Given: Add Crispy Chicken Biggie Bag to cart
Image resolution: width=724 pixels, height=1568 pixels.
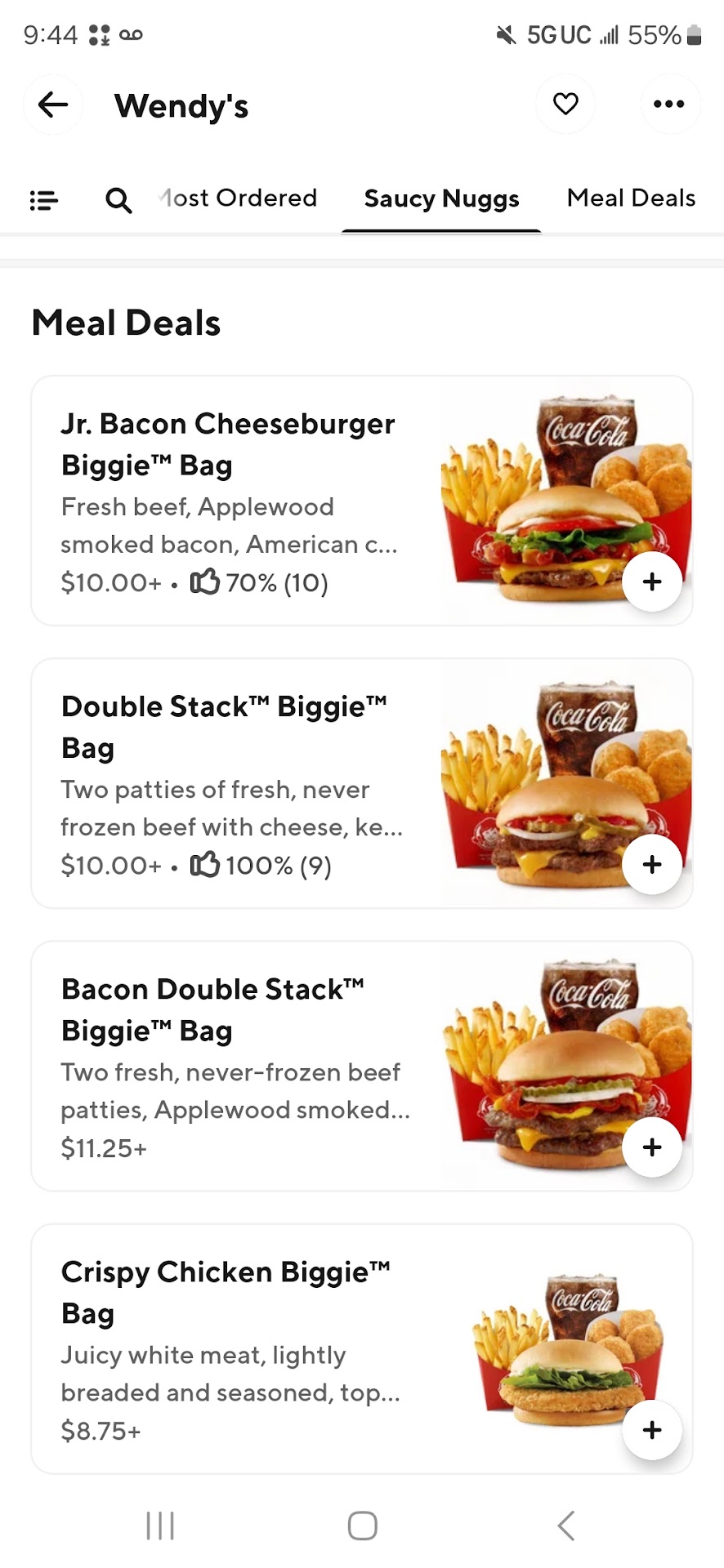Looking at the screenshot, I should (x=652, y=1429).
